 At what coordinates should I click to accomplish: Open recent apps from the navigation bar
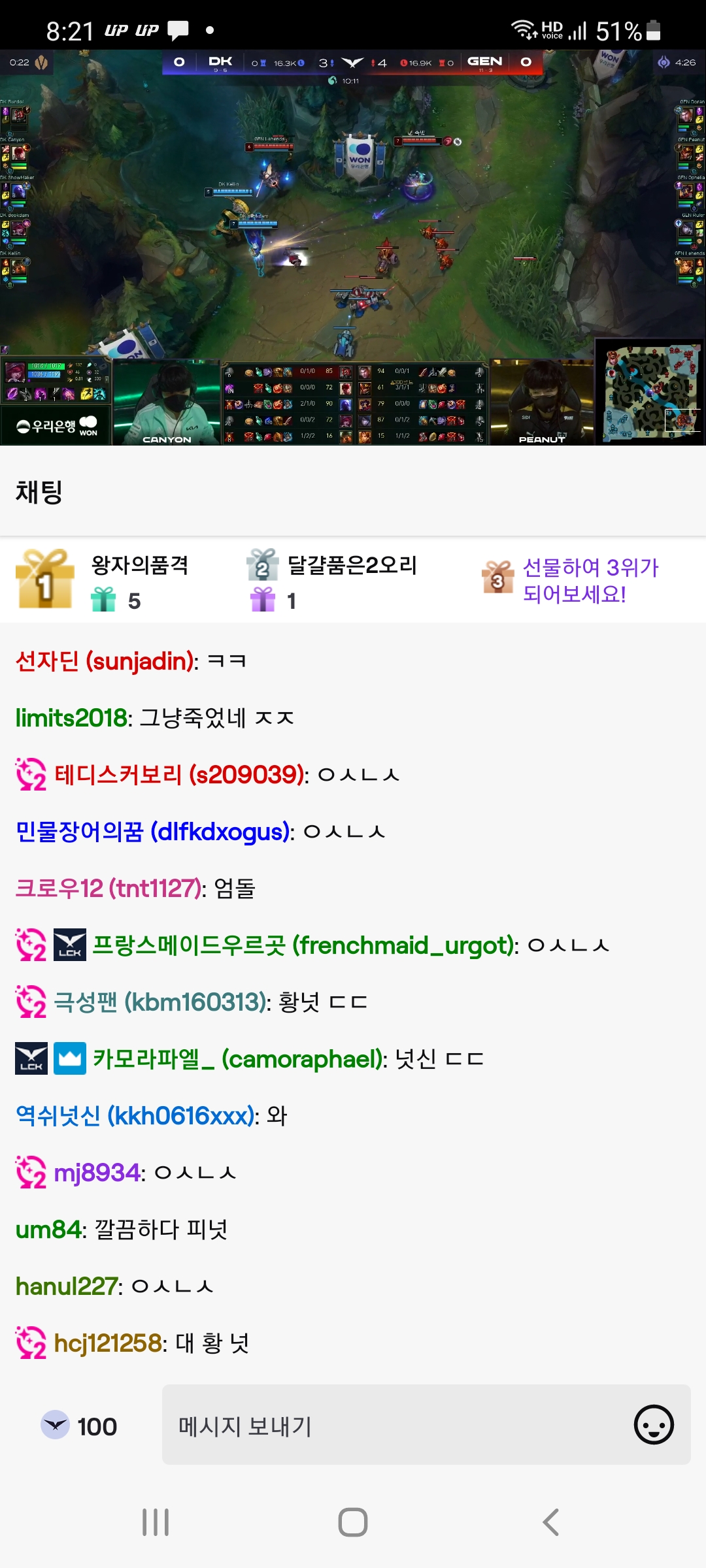156,1522
